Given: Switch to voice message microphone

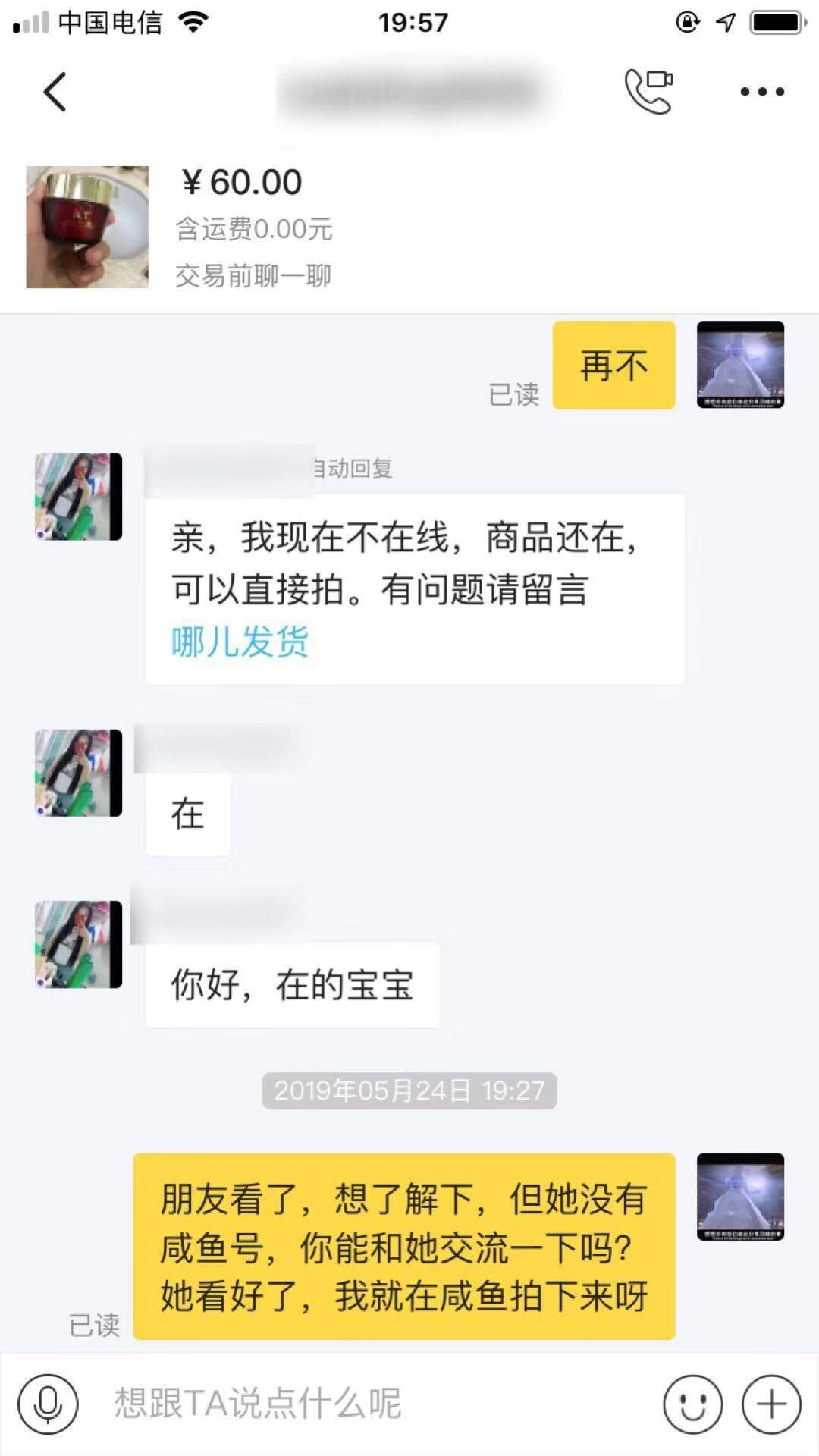Looking at the screenshot, I should (48, 1404).
